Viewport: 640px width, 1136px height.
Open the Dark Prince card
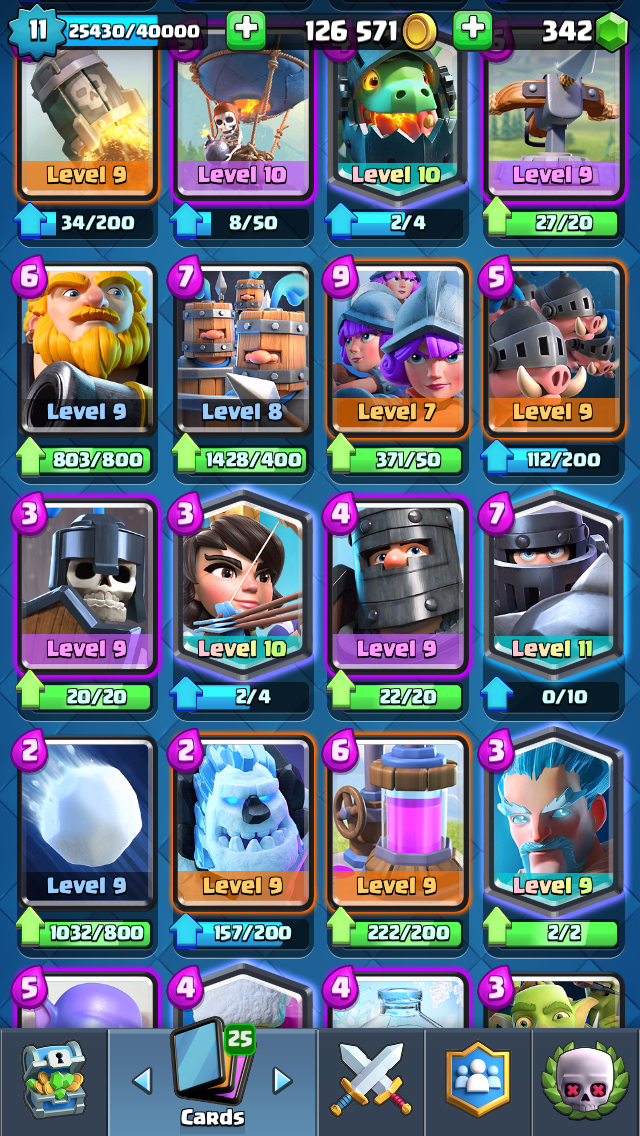click(x=397, y=585)
